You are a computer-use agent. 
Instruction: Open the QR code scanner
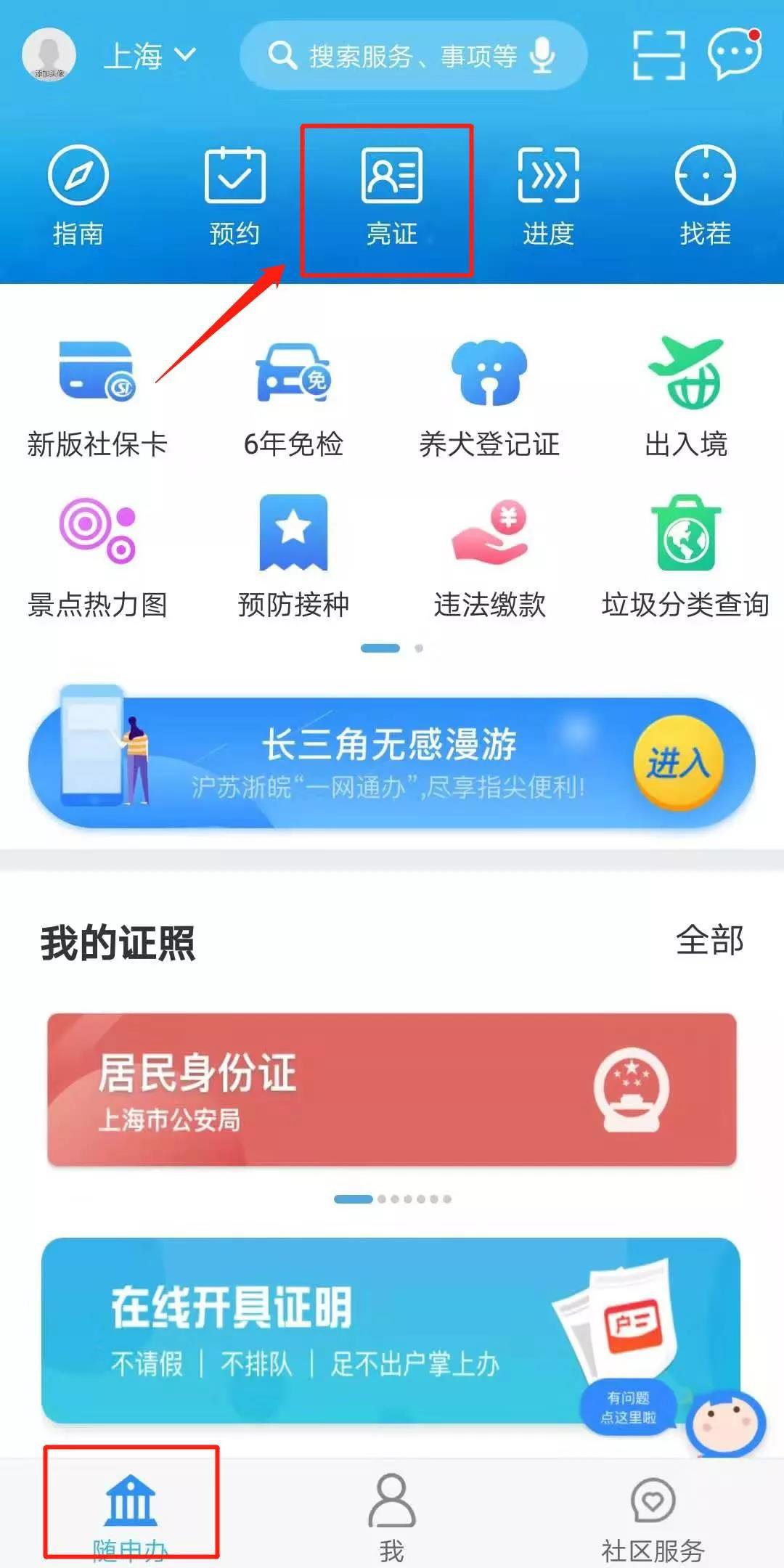(x=658, y=54)
